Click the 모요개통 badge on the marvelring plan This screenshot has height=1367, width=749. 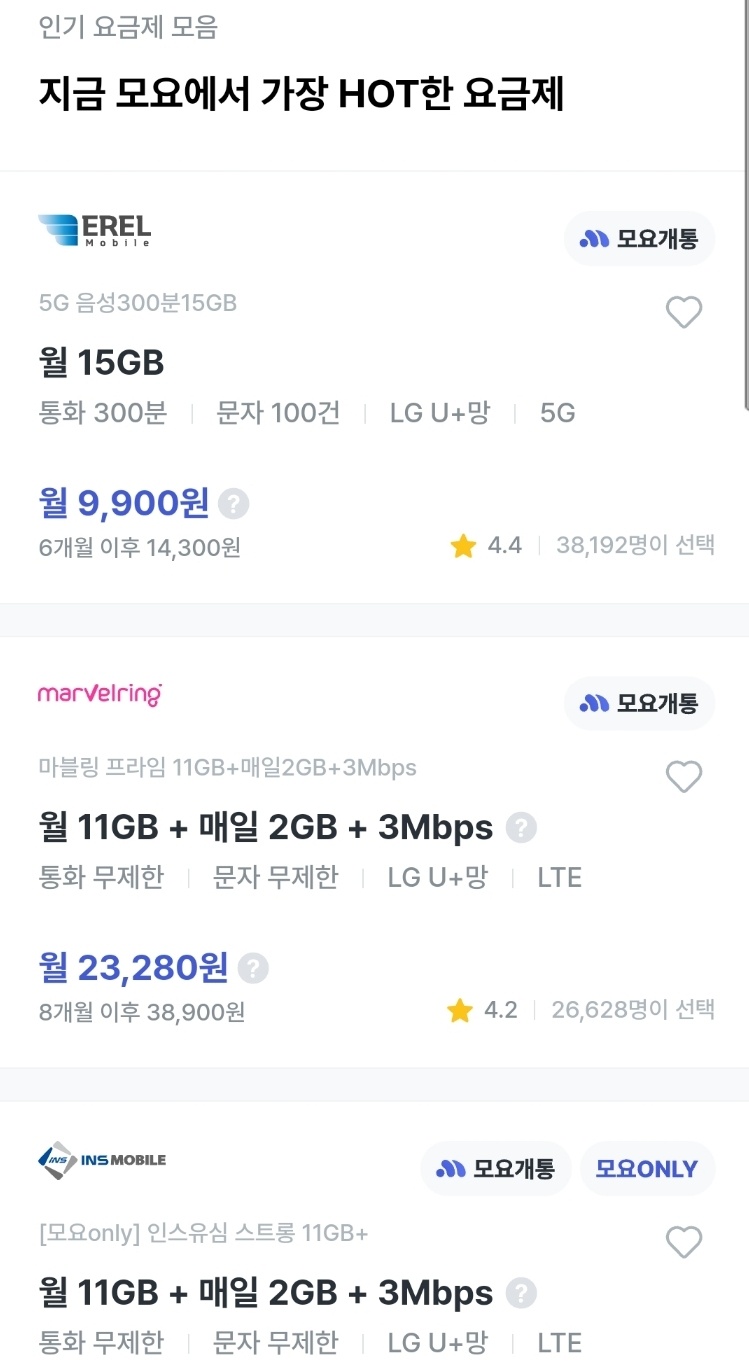tap(639, 703)
